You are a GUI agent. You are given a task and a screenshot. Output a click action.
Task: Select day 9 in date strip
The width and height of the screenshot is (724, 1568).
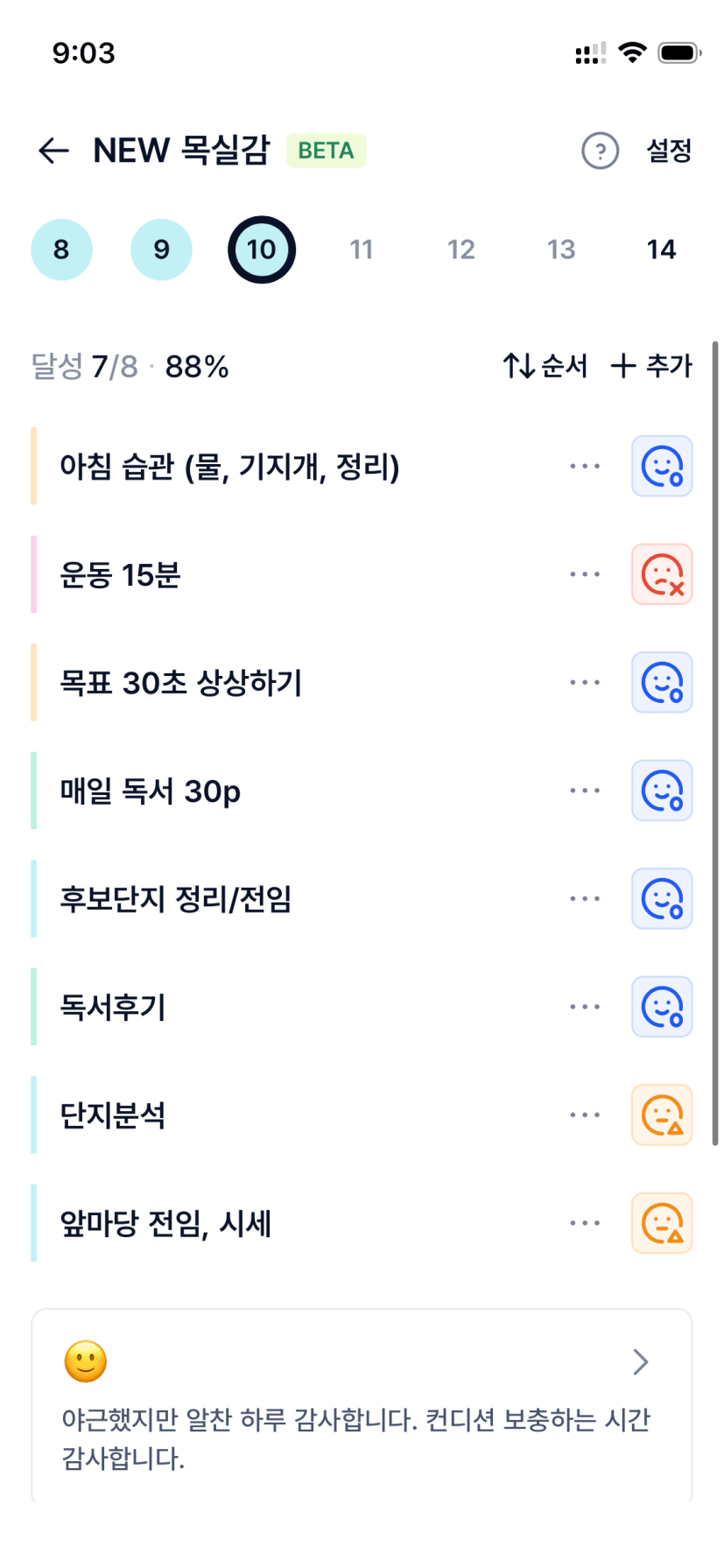tap(161, 250)
